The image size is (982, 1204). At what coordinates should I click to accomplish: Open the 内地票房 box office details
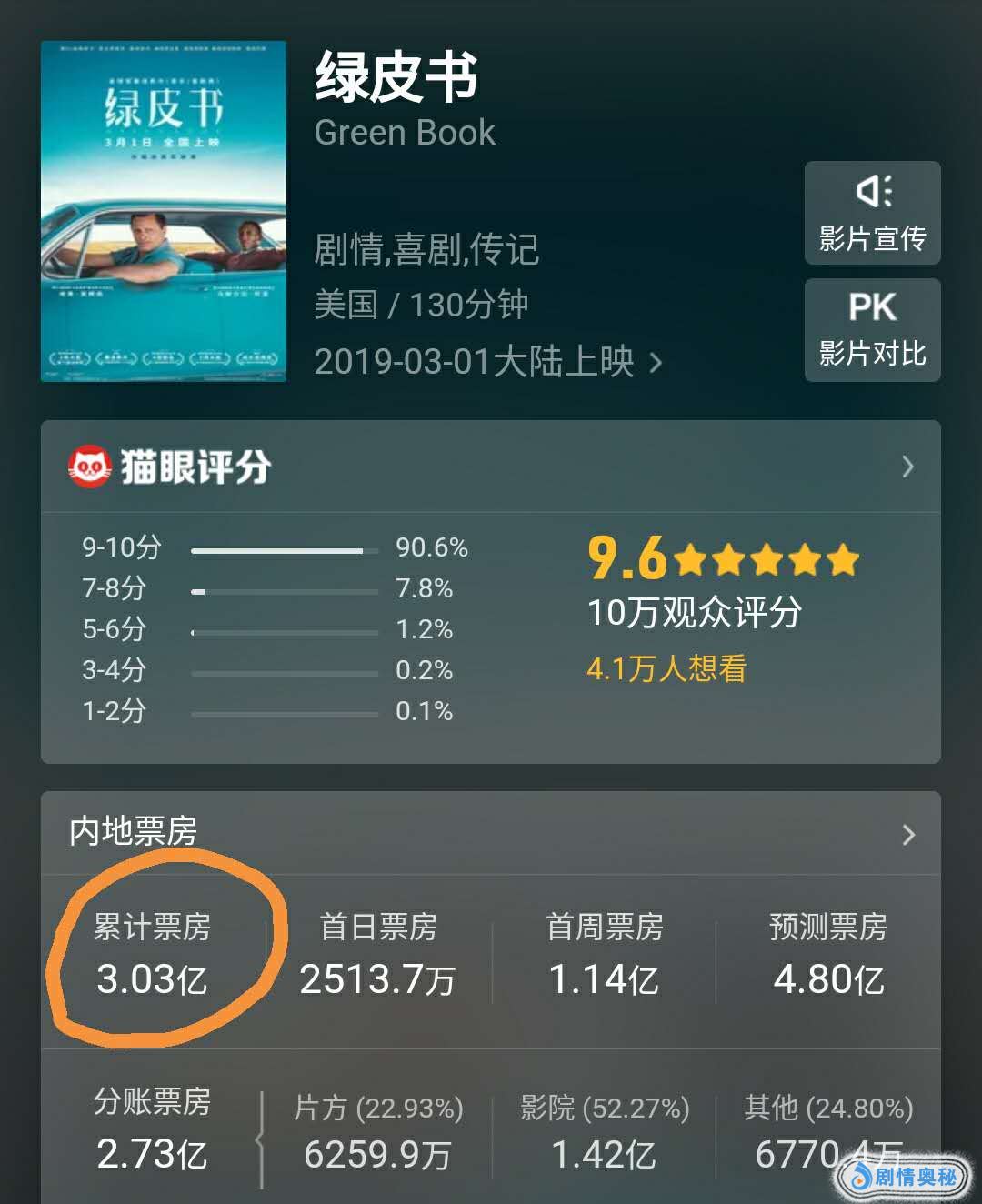click(907, 834)
